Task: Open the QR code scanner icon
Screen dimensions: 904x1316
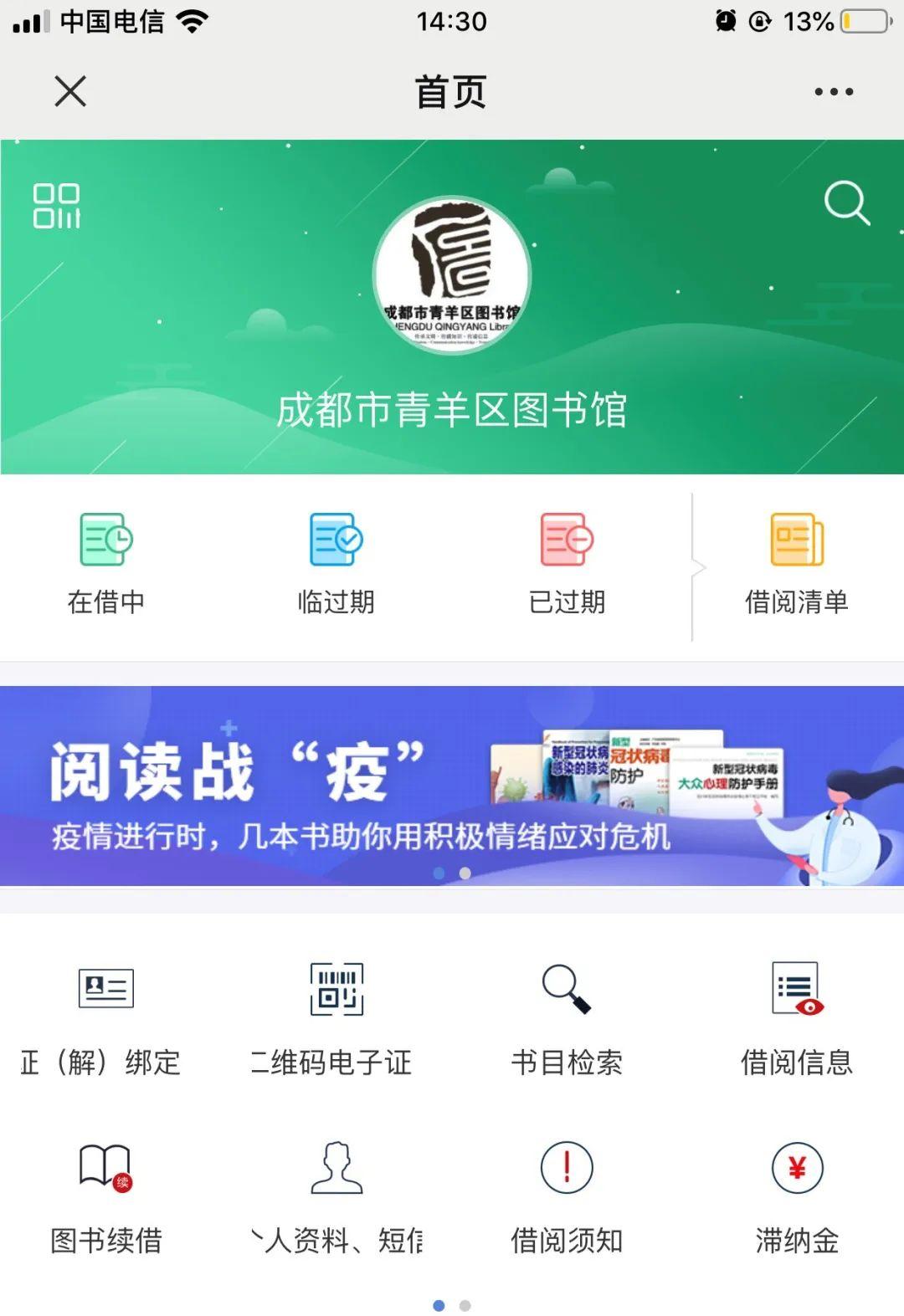Action: pos(57,206)
